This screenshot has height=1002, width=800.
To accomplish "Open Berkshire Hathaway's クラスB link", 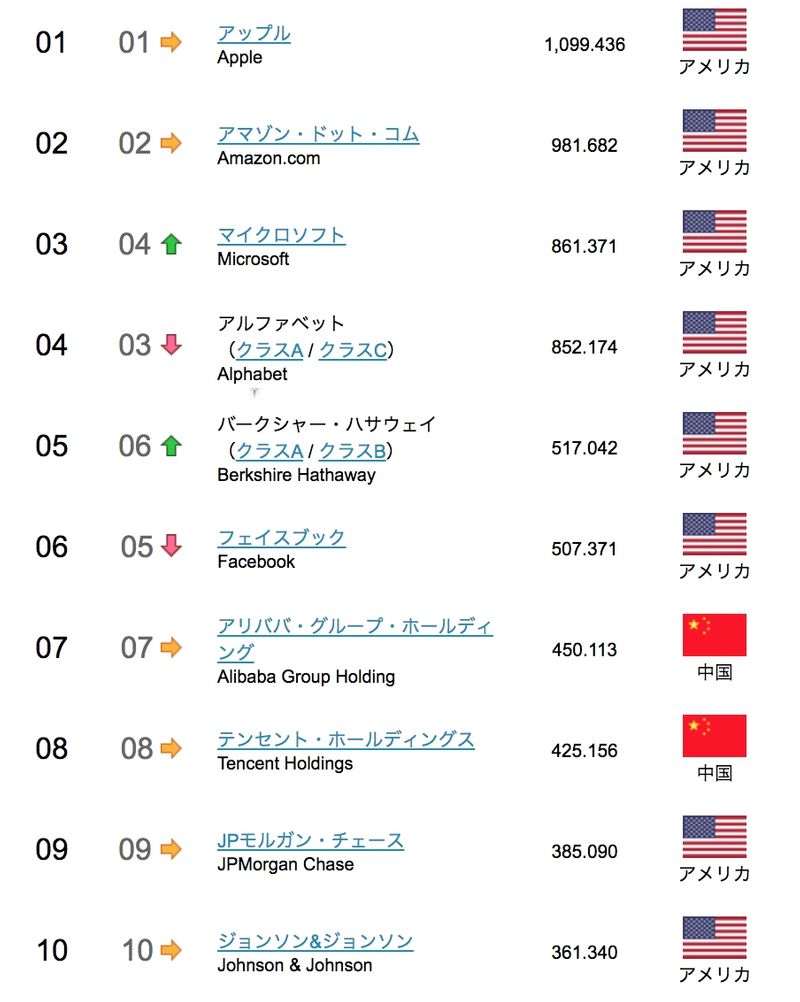I will tap(352, 450).
